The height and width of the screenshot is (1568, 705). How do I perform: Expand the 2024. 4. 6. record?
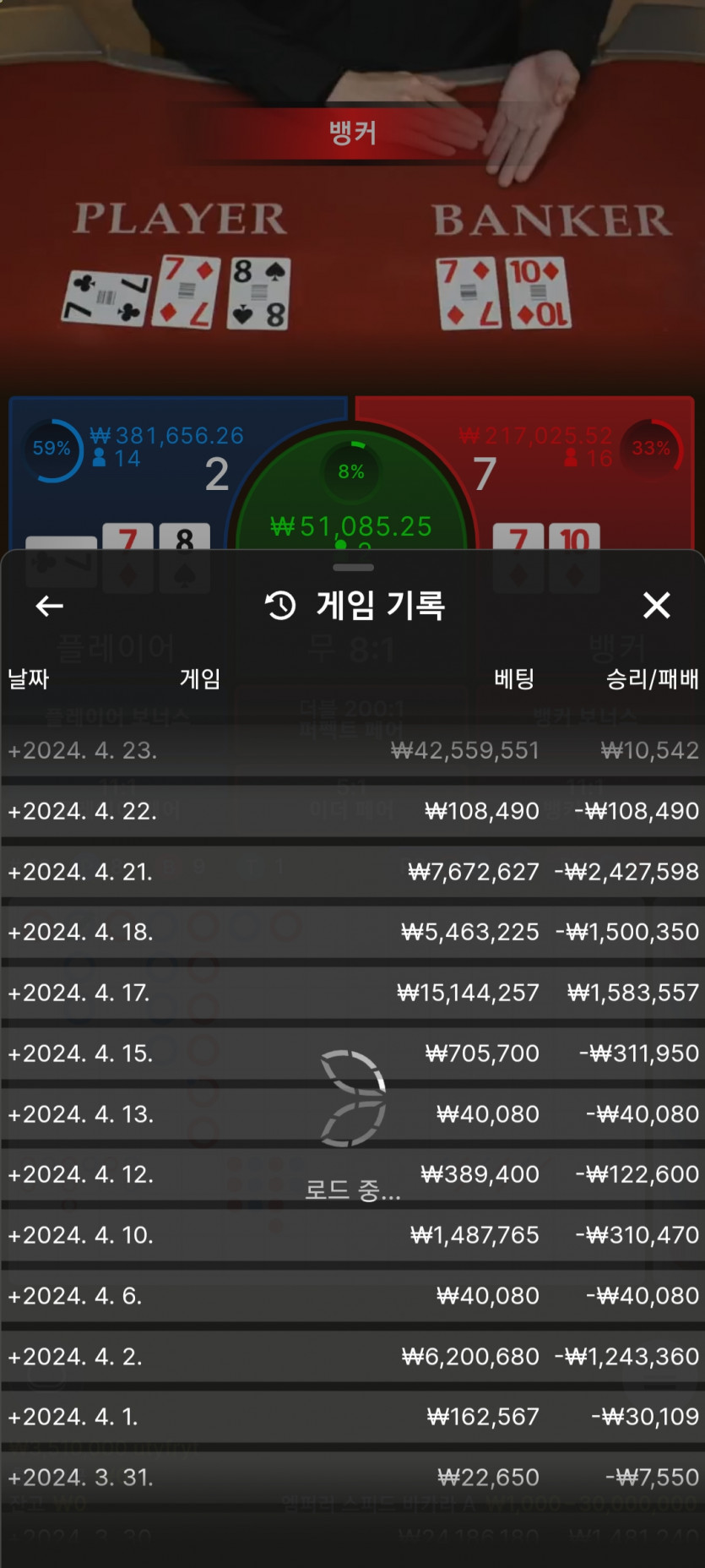[x=75, y=1296]
